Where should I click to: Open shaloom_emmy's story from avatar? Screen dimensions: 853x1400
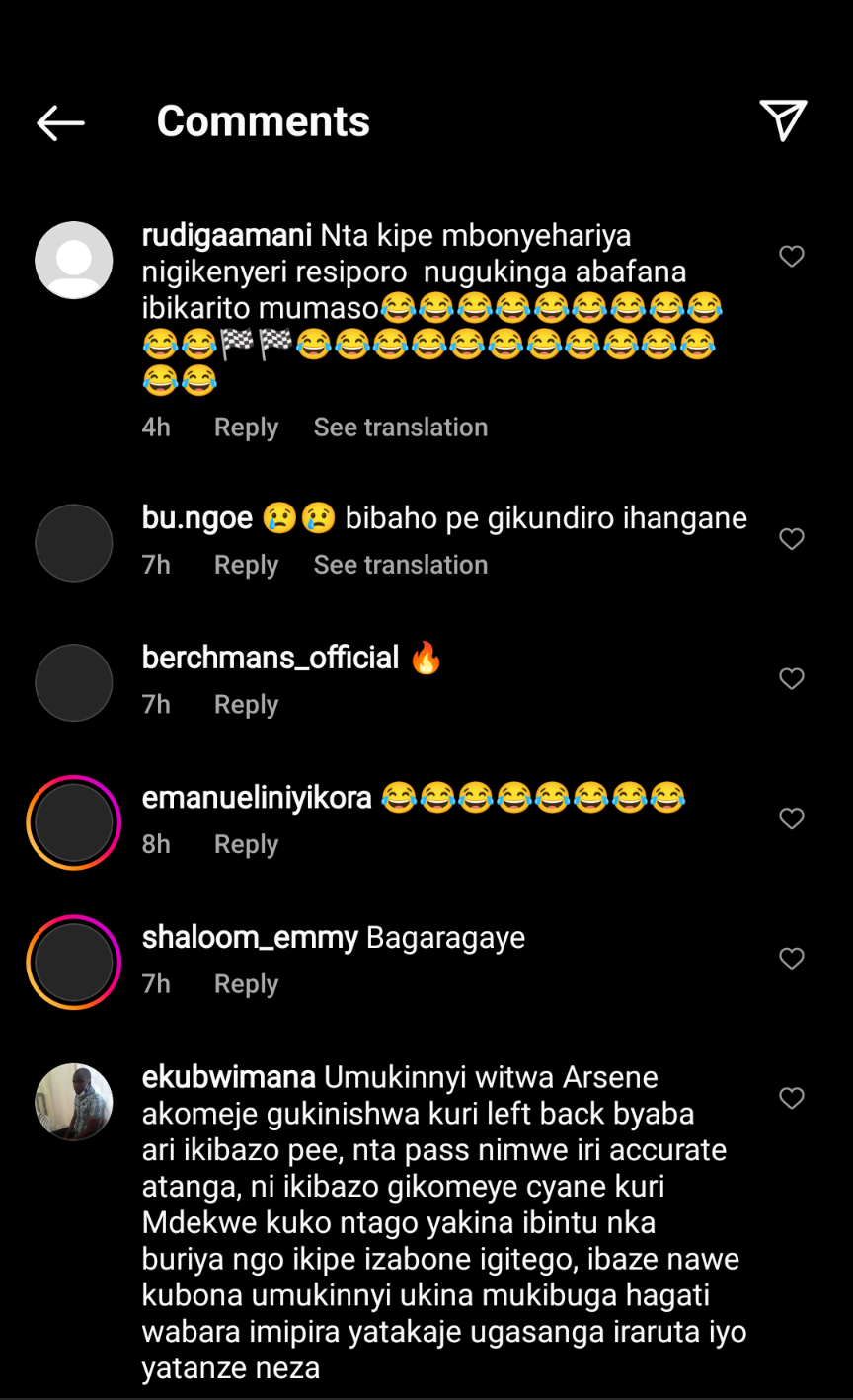coord(74,963)
